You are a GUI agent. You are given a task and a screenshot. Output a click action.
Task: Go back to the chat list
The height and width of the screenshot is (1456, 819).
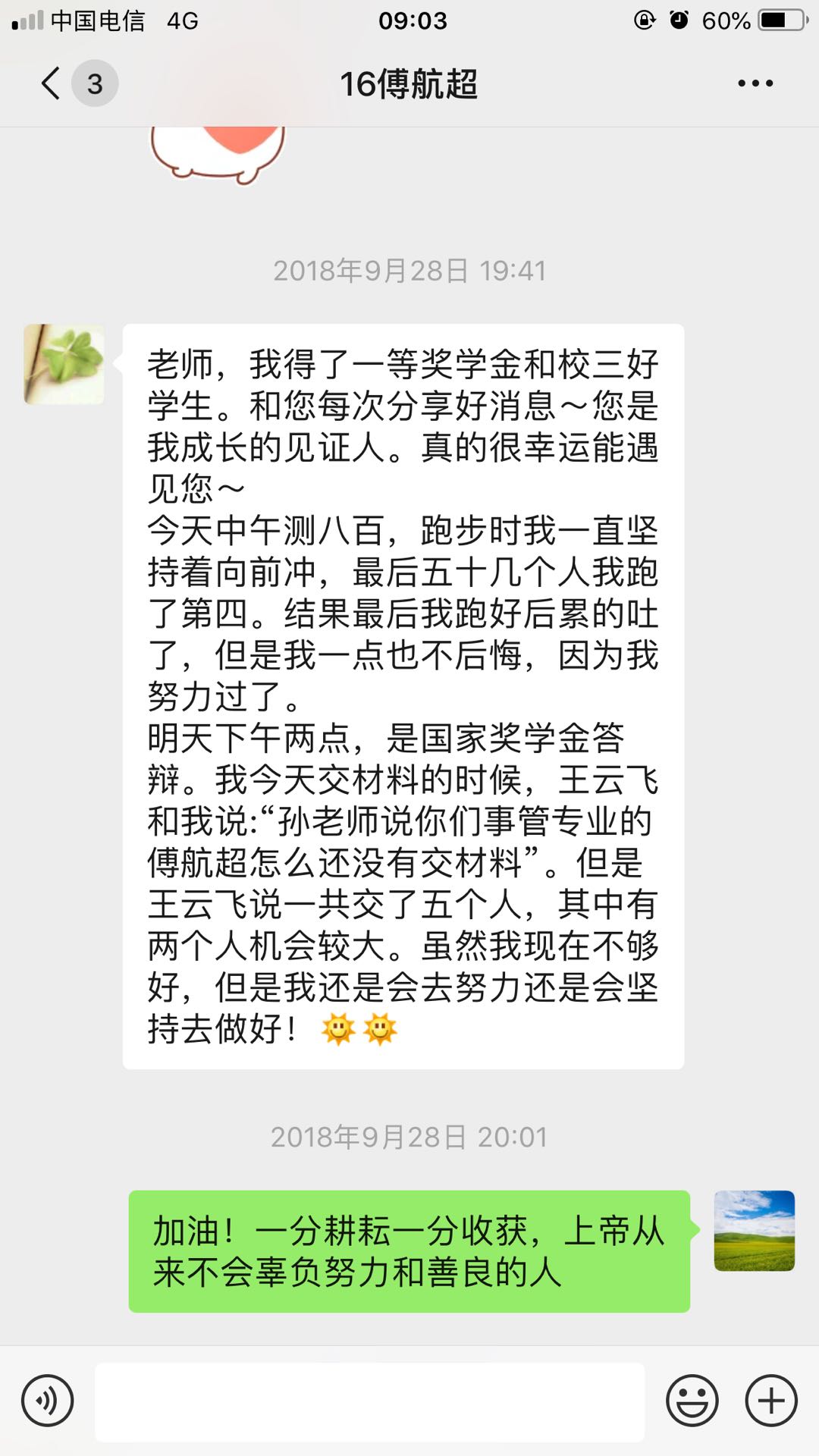(x=52, y=83)
